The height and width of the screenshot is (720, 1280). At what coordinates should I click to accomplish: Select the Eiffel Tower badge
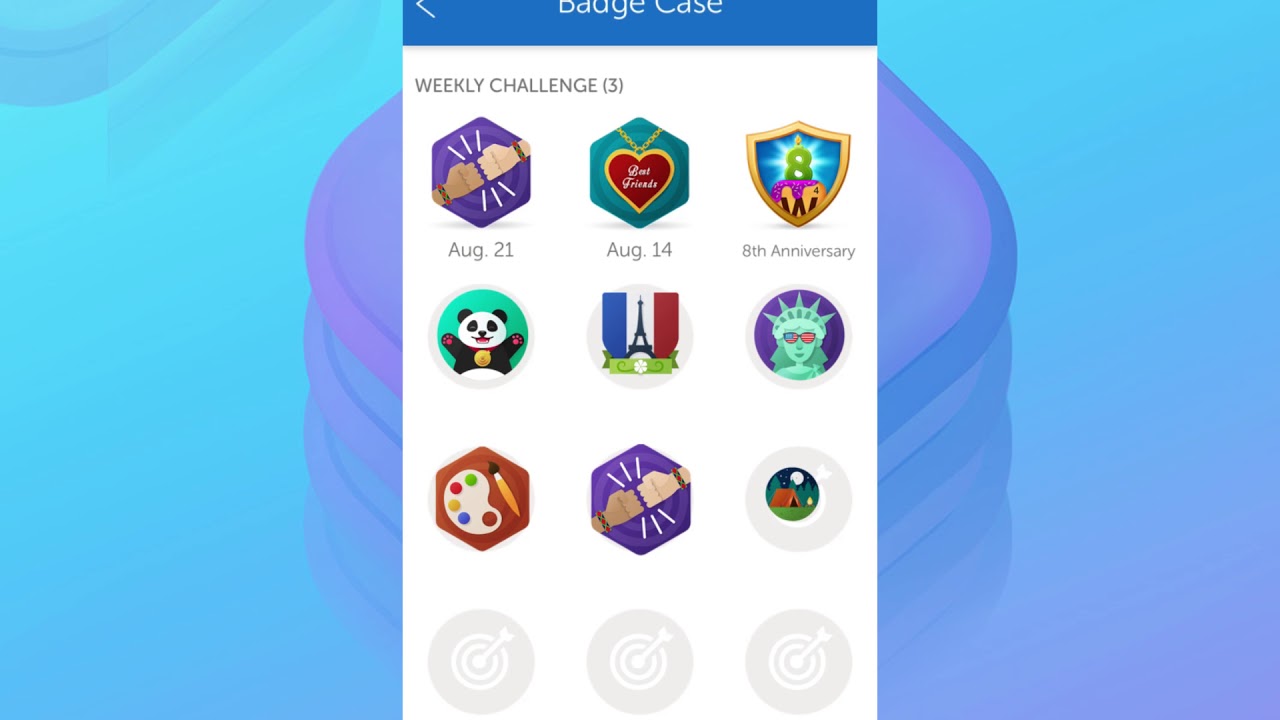click(x=640, y=335)
